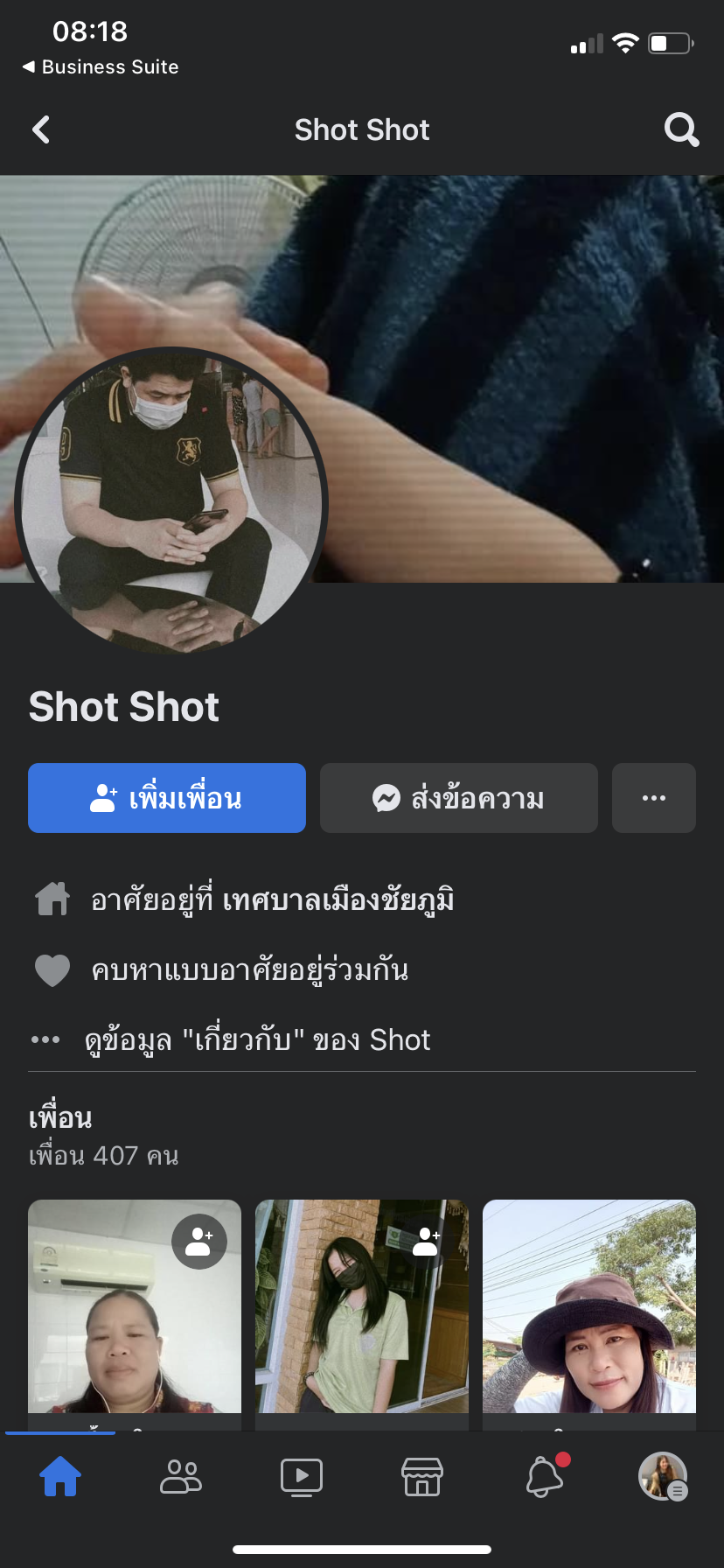Return to Business Suite app

coord(101,67)
